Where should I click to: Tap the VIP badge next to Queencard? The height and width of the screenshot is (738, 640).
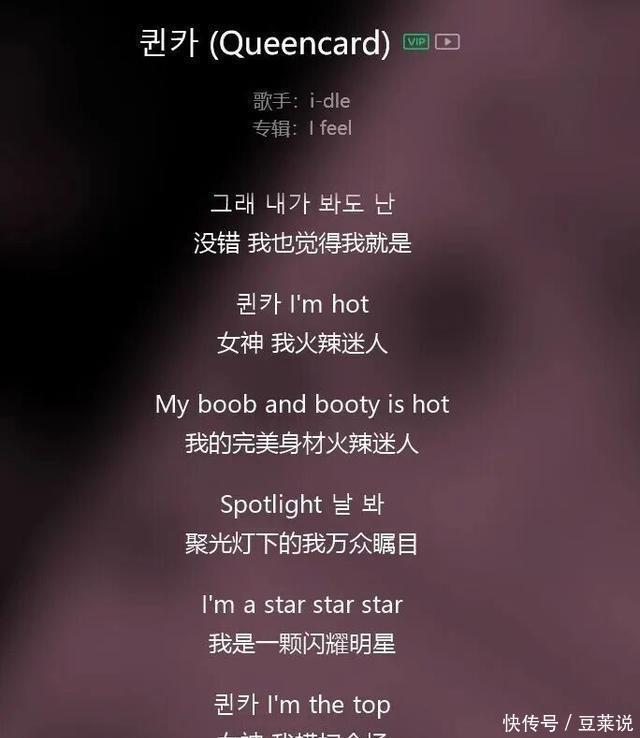click(x=415, y=42)
